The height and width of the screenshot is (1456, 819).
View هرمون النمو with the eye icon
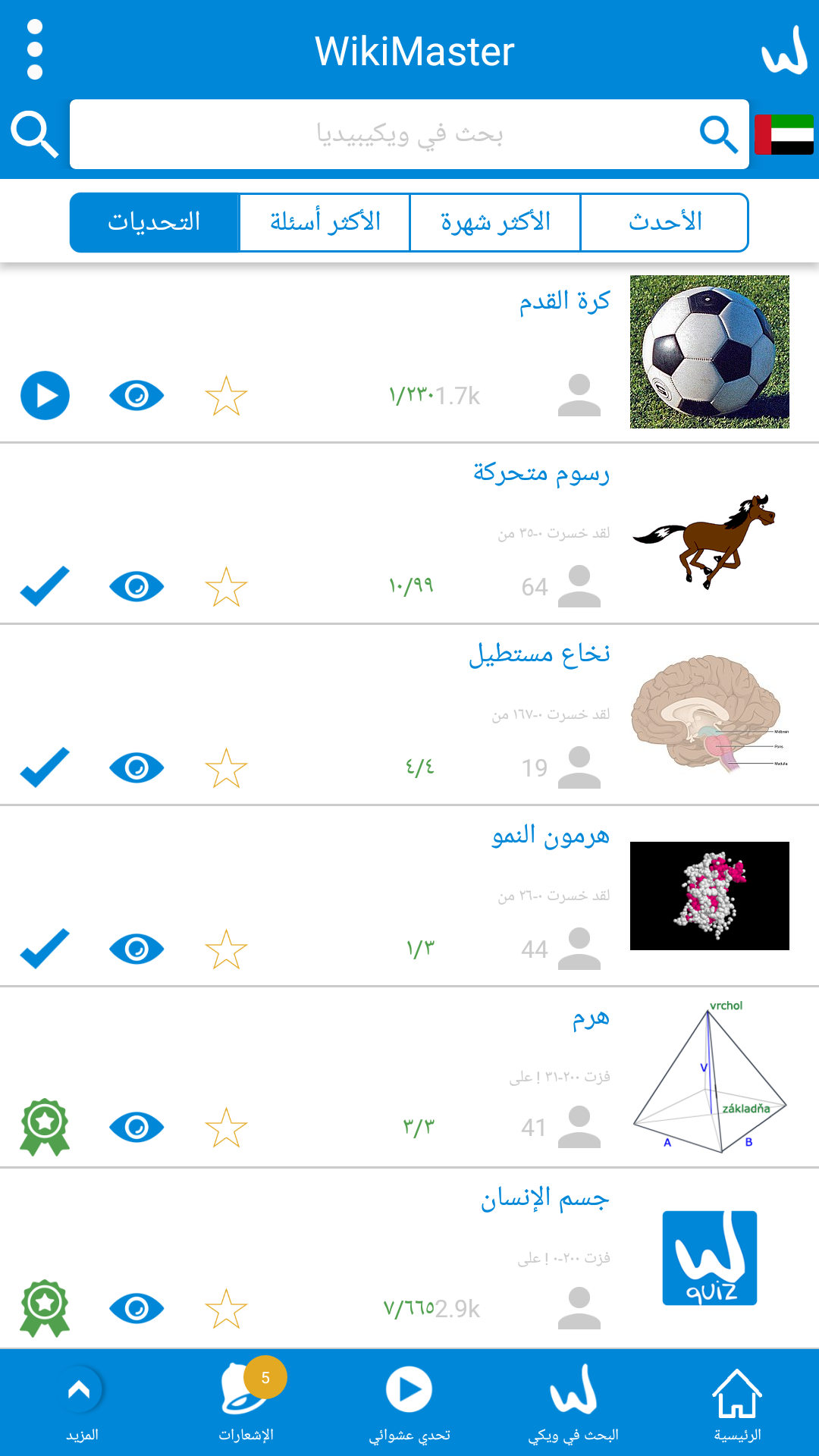pos(136,949)
